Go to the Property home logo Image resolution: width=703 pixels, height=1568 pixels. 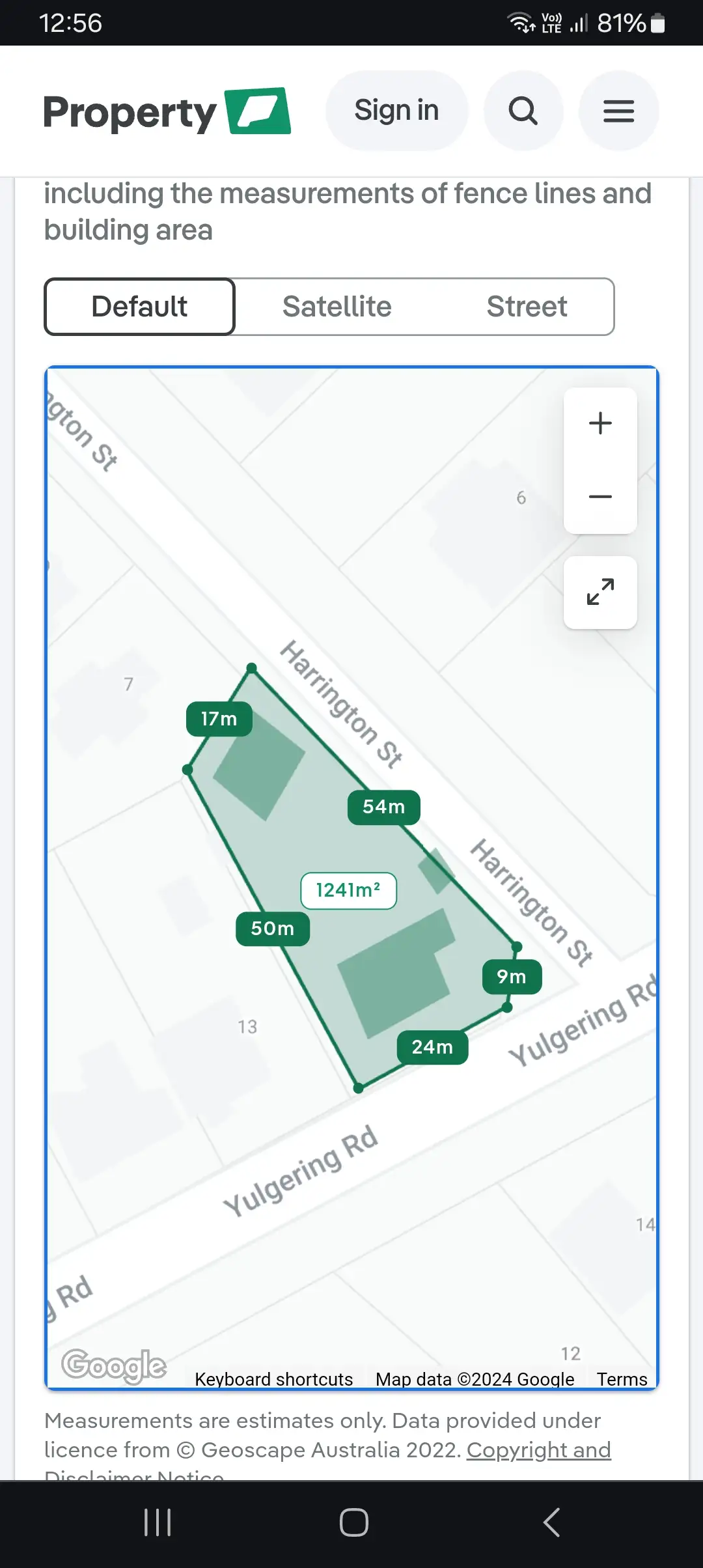pos(167,111)
